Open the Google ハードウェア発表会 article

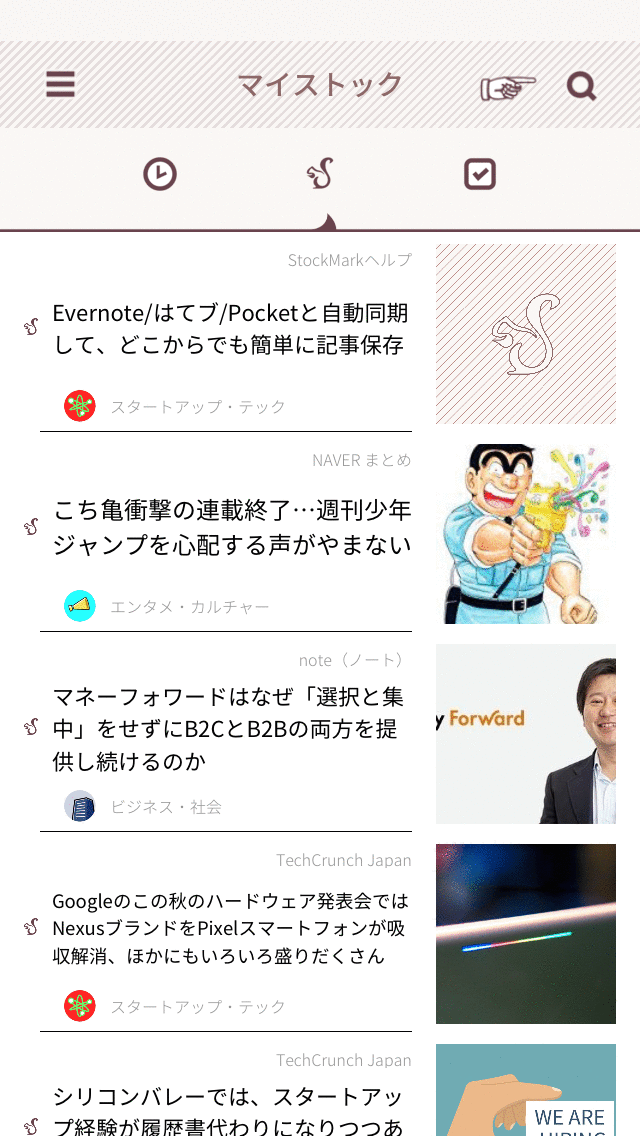230,928
